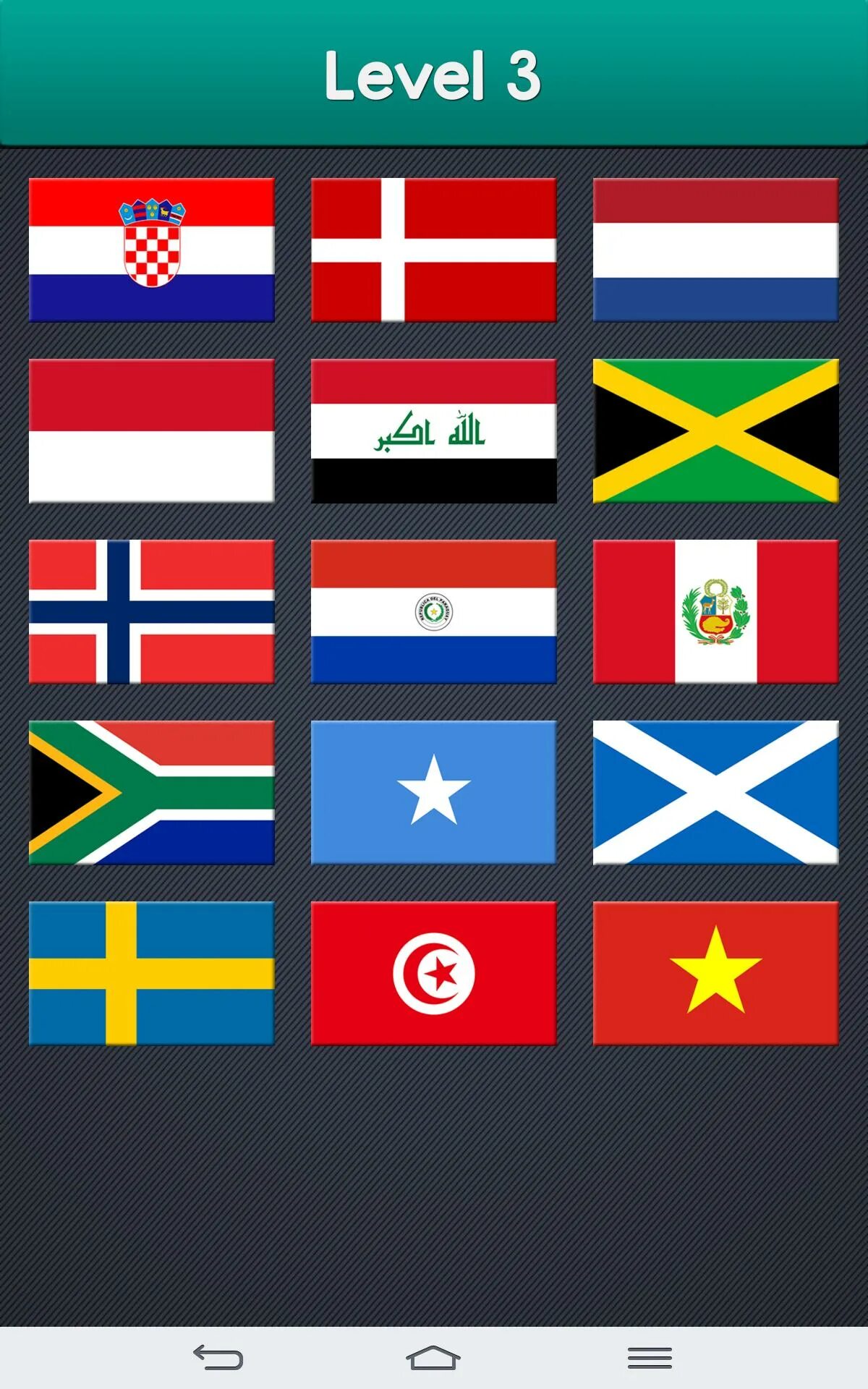This screenshot has height=1389, width=868.
Task: Open the Indonesia red-white flag
Action: 151,430
